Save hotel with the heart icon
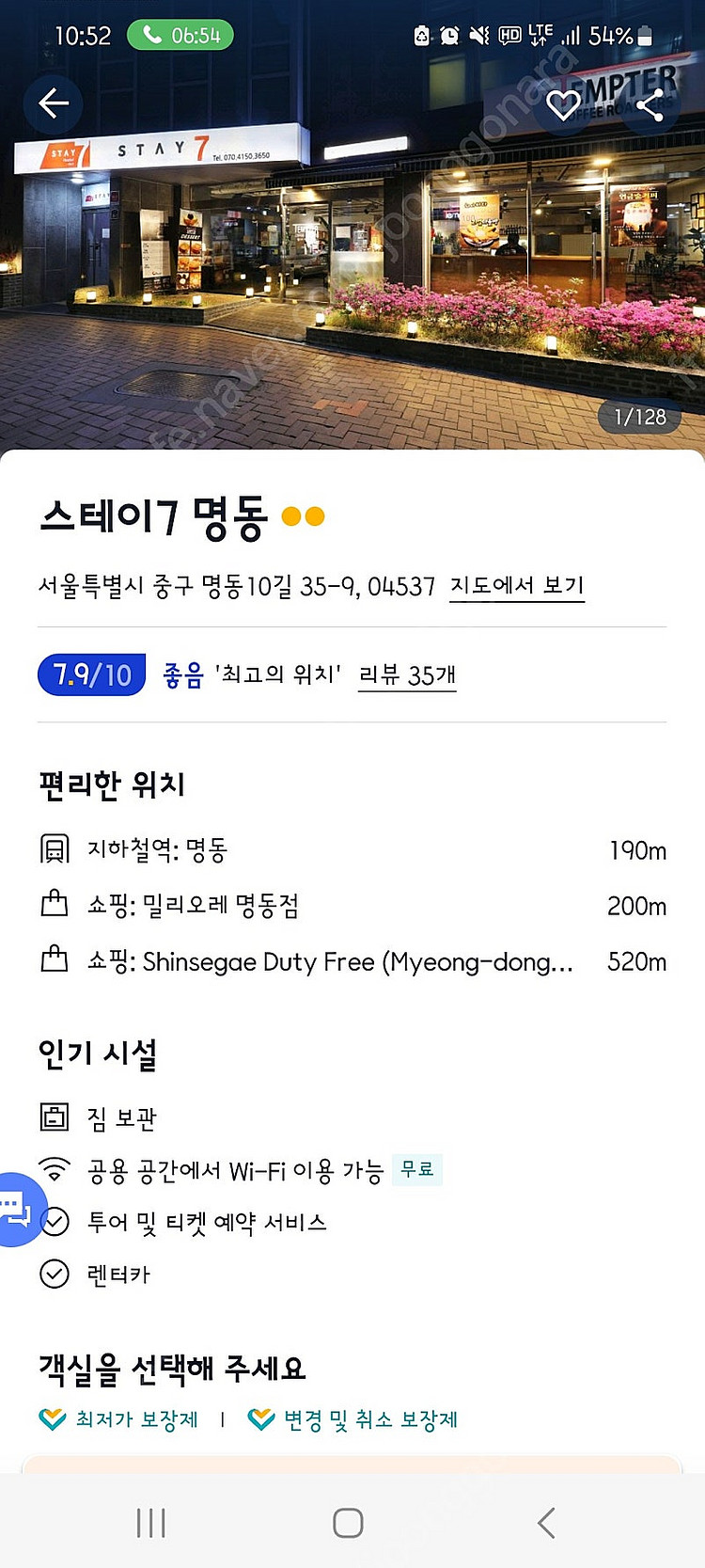This screenshot has width=705, height=1568. click(563, 105)
